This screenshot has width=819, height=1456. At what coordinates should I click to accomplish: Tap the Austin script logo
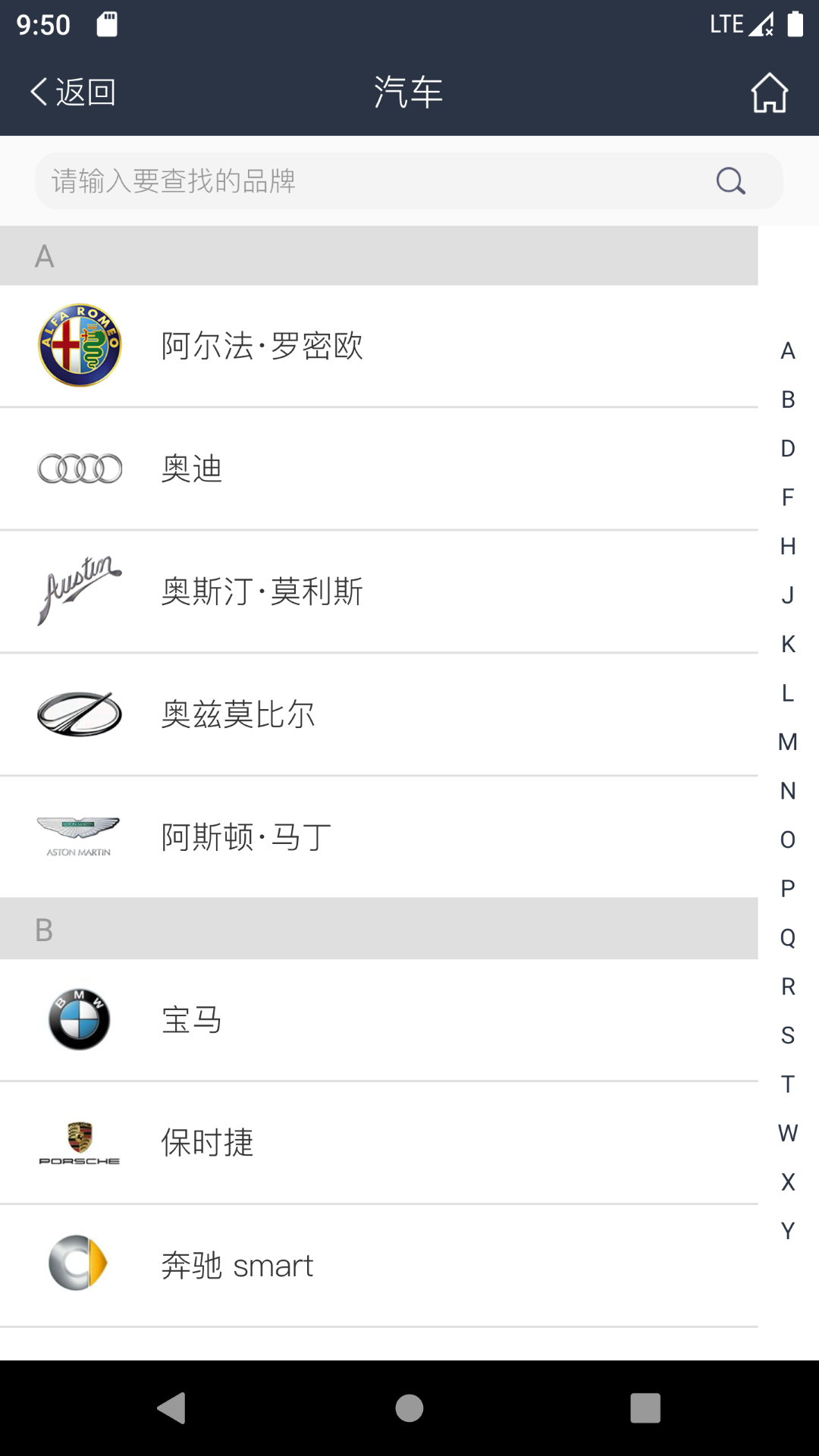pos(79,591)
